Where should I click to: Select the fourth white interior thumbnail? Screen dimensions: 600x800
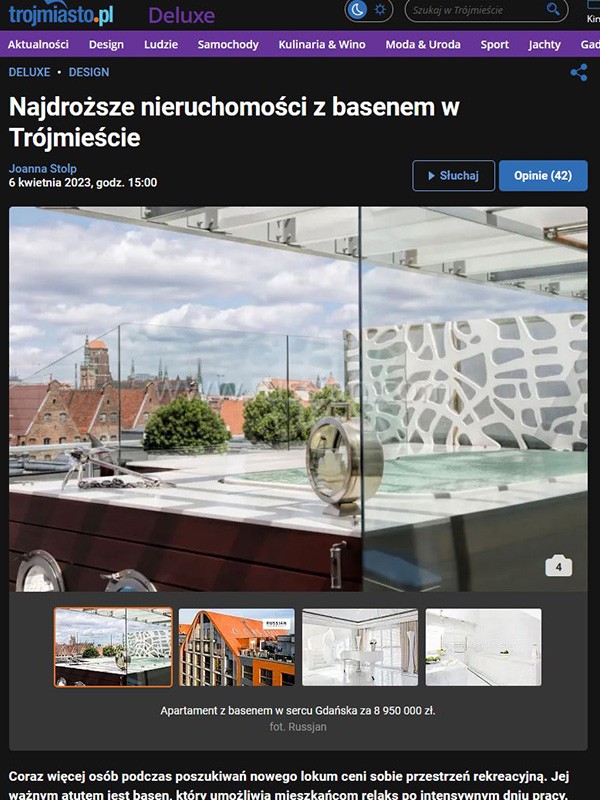tap(483, 647)
